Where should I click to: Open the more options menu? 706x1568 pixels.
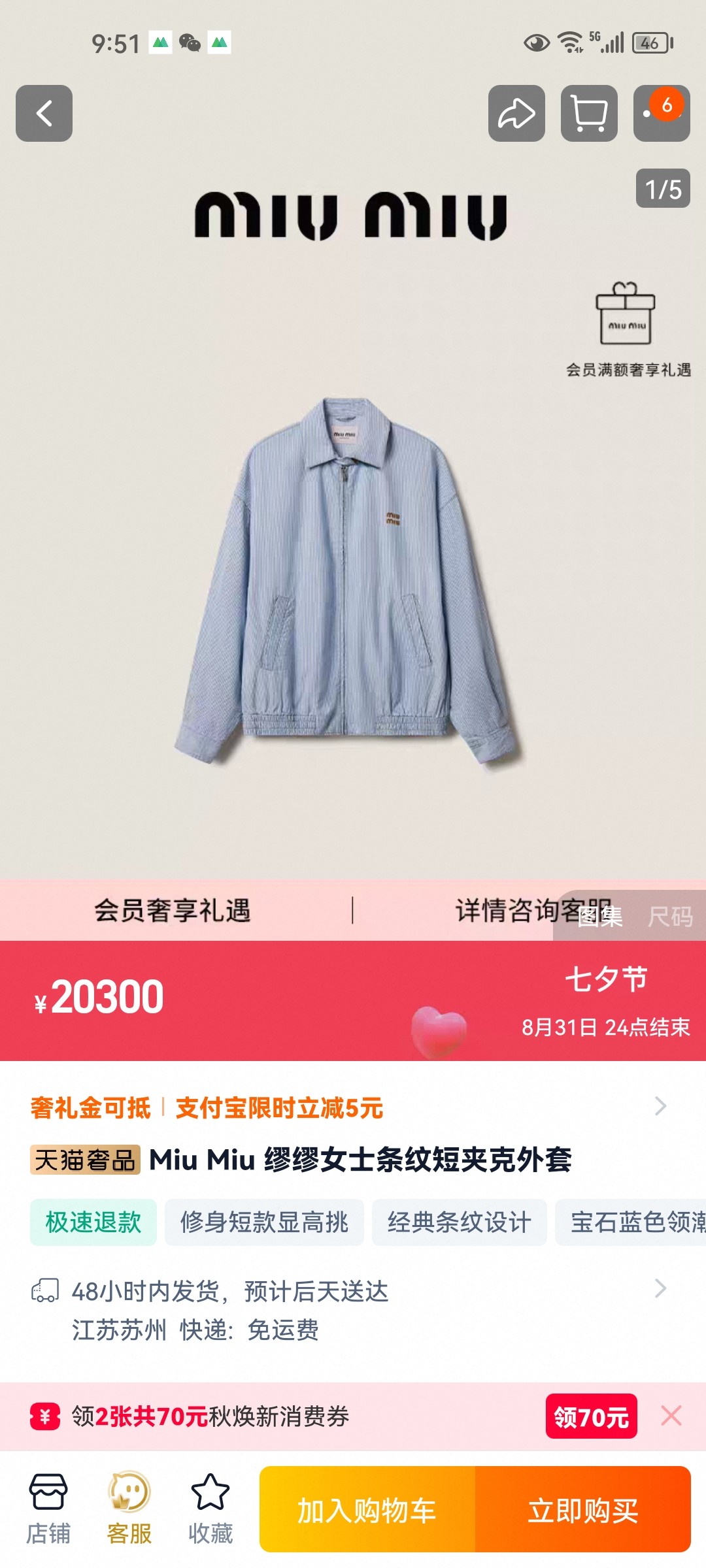pyautogui.click(x=661, y=113)
